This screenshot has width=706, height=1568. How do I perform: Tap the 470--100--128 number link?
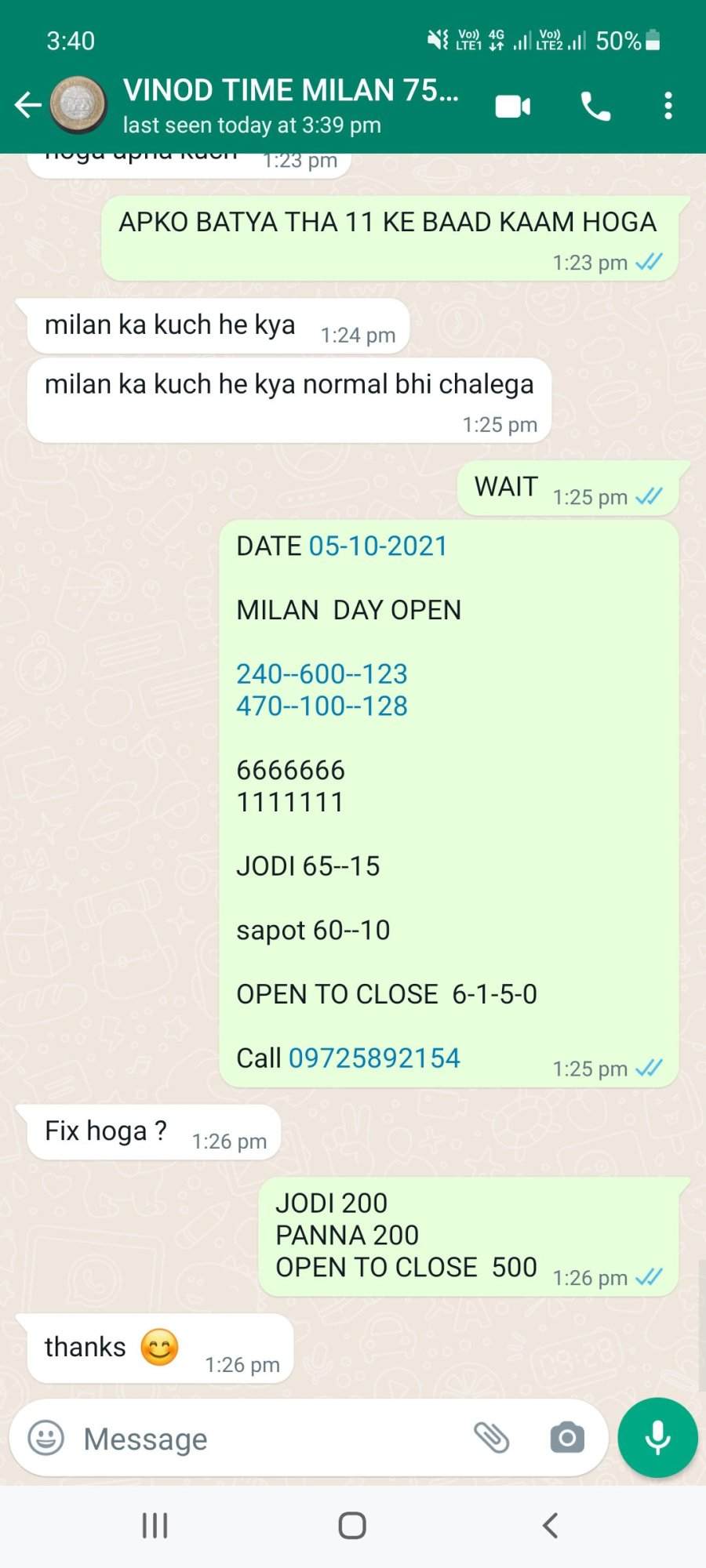click(322, 706)
